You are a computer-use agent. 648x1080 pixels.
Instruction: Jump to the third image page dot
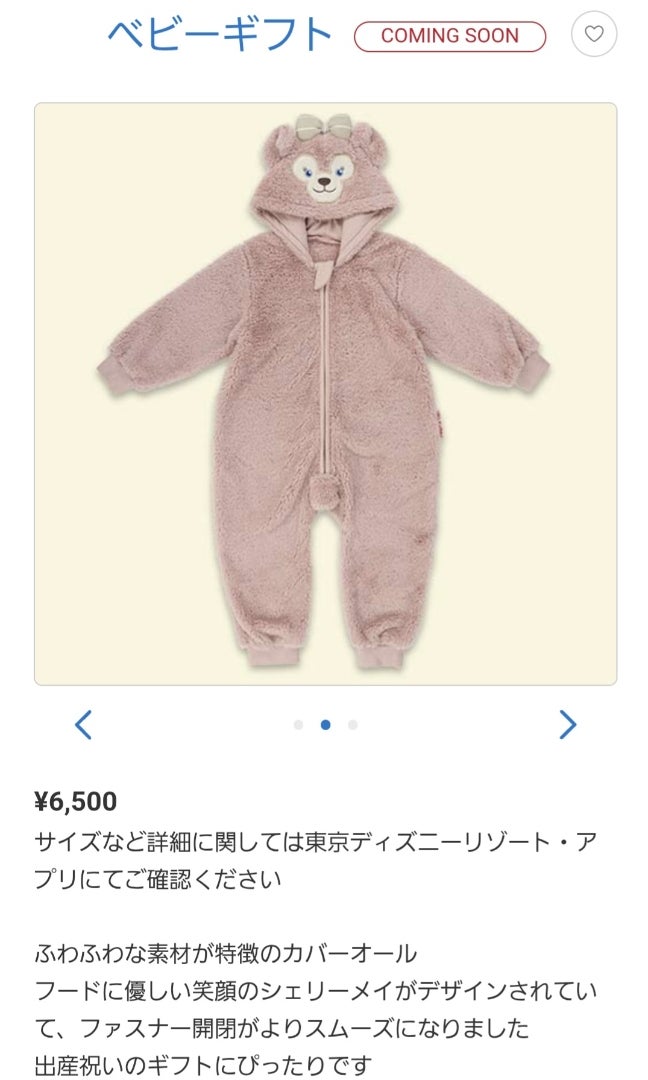tap(353, 725)
